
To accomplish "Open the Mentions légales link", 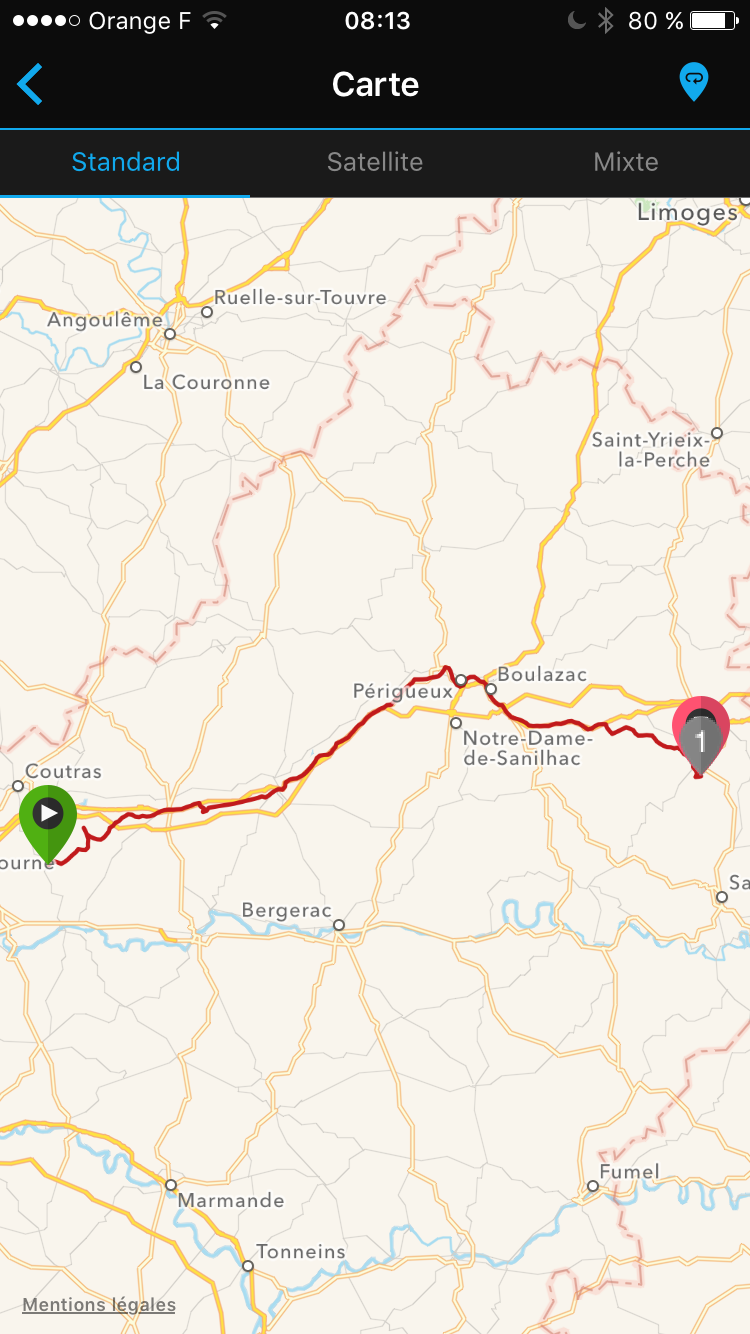I will click(99, 1304).
